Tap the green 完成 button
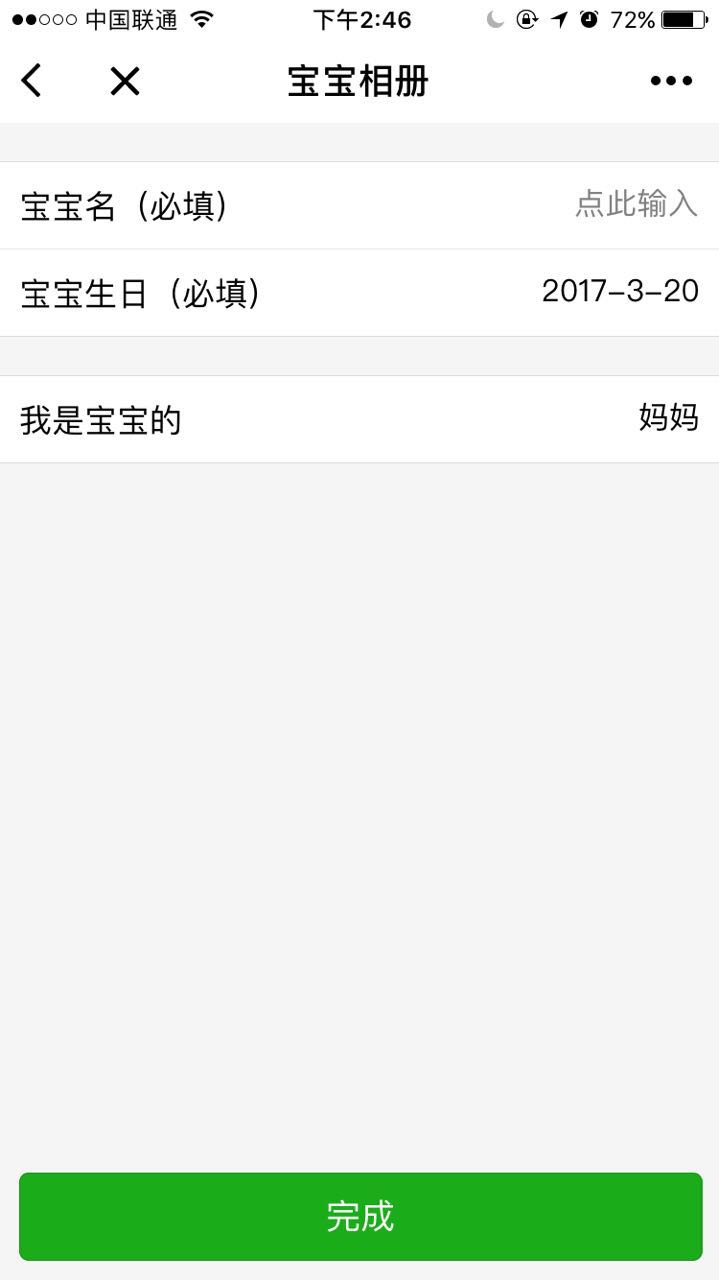The image size is (719, 1280). click(x=360, y=1216)
